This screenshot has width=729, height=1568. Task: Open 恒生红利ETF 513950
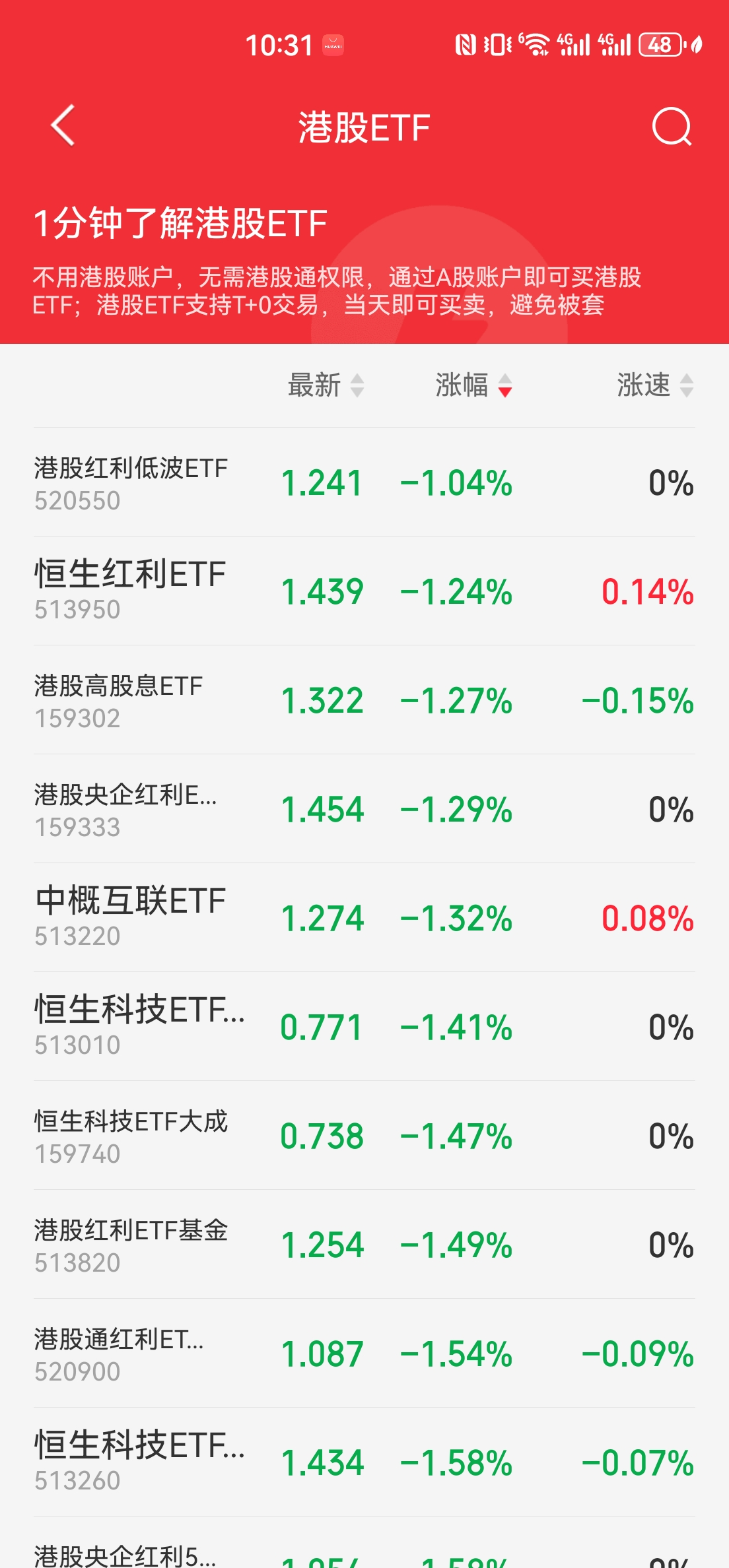[364, 591]
